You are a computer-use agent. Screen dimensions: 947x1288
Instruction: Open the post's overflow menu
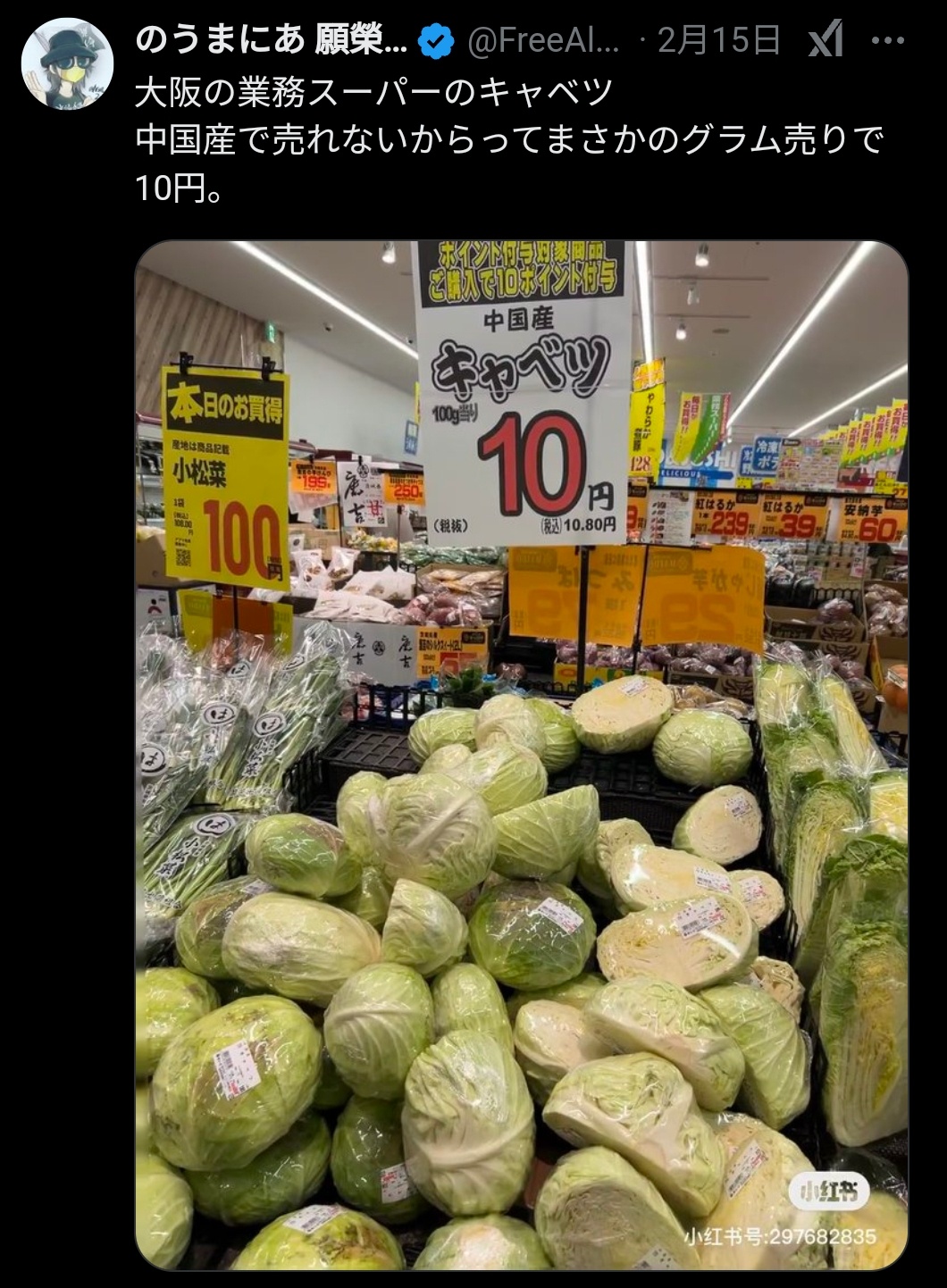tap(887, 41)
